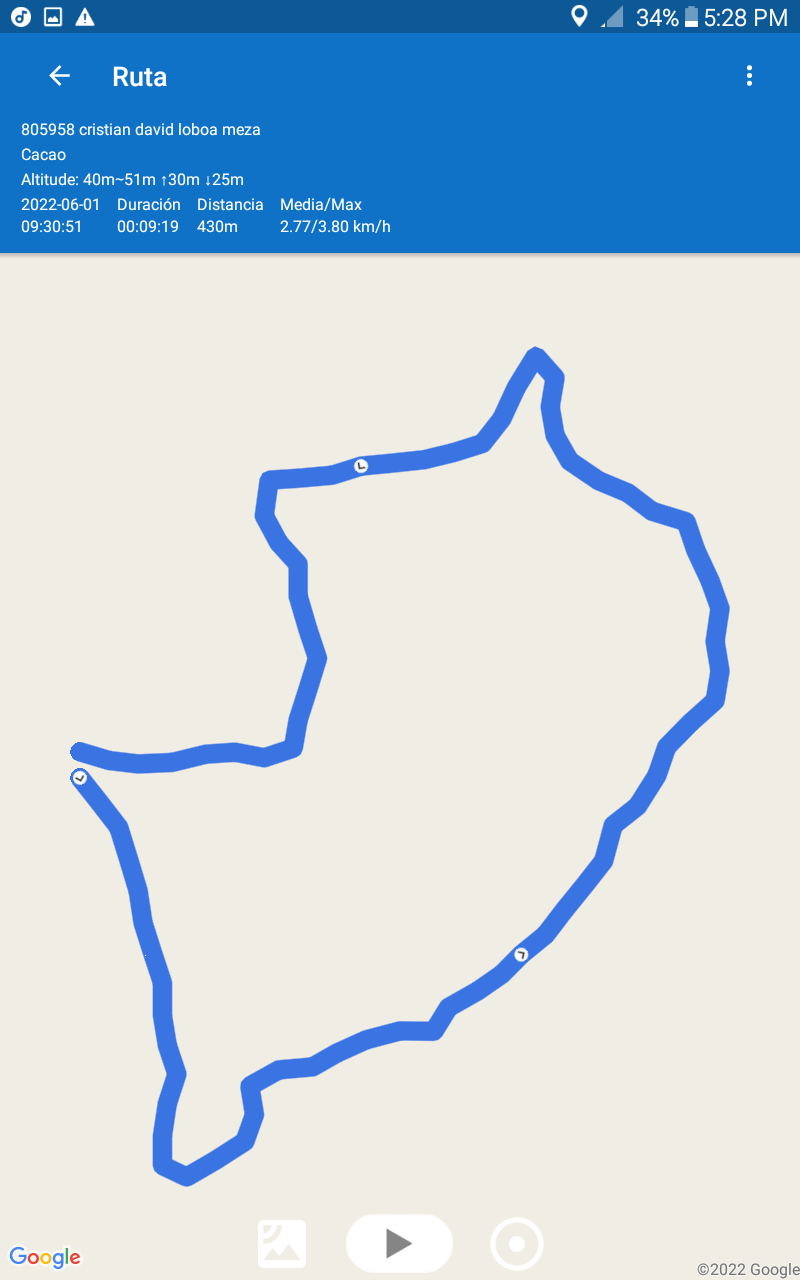
Task: Tap the circular target button
Action: tap(517, 1244)
